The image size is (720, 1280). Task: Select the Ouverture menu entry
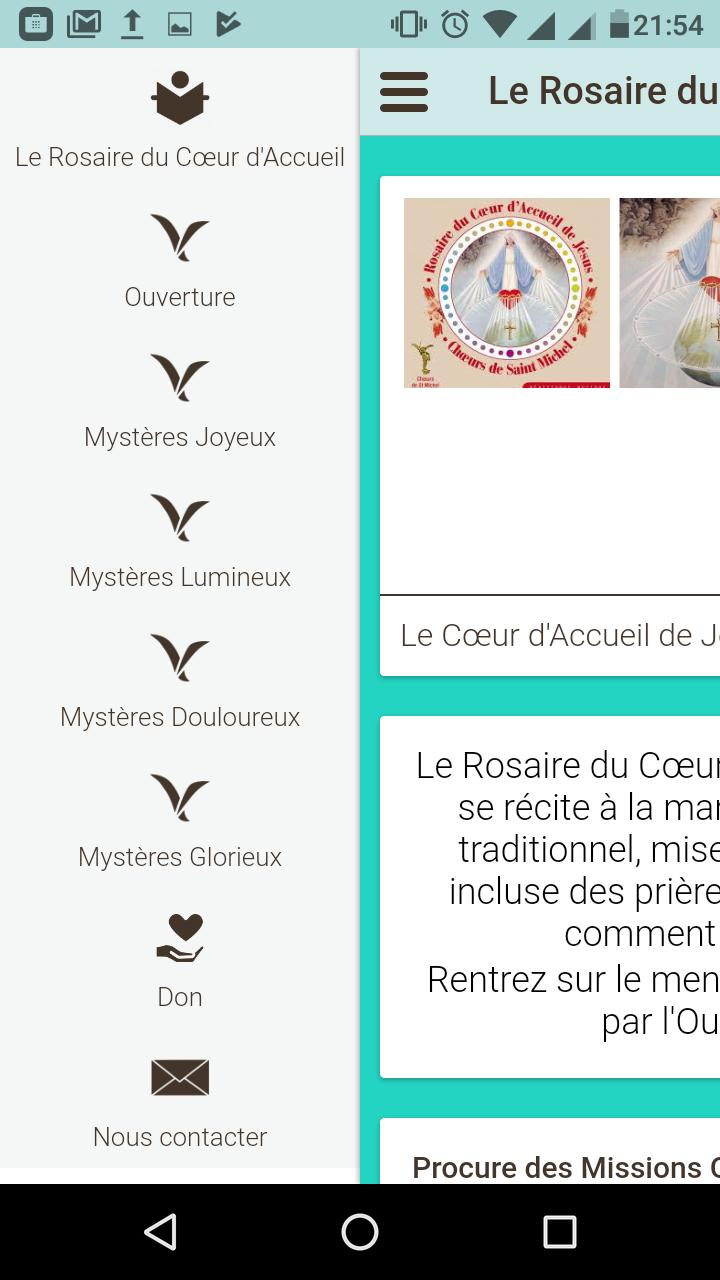(x=180, y=296)
